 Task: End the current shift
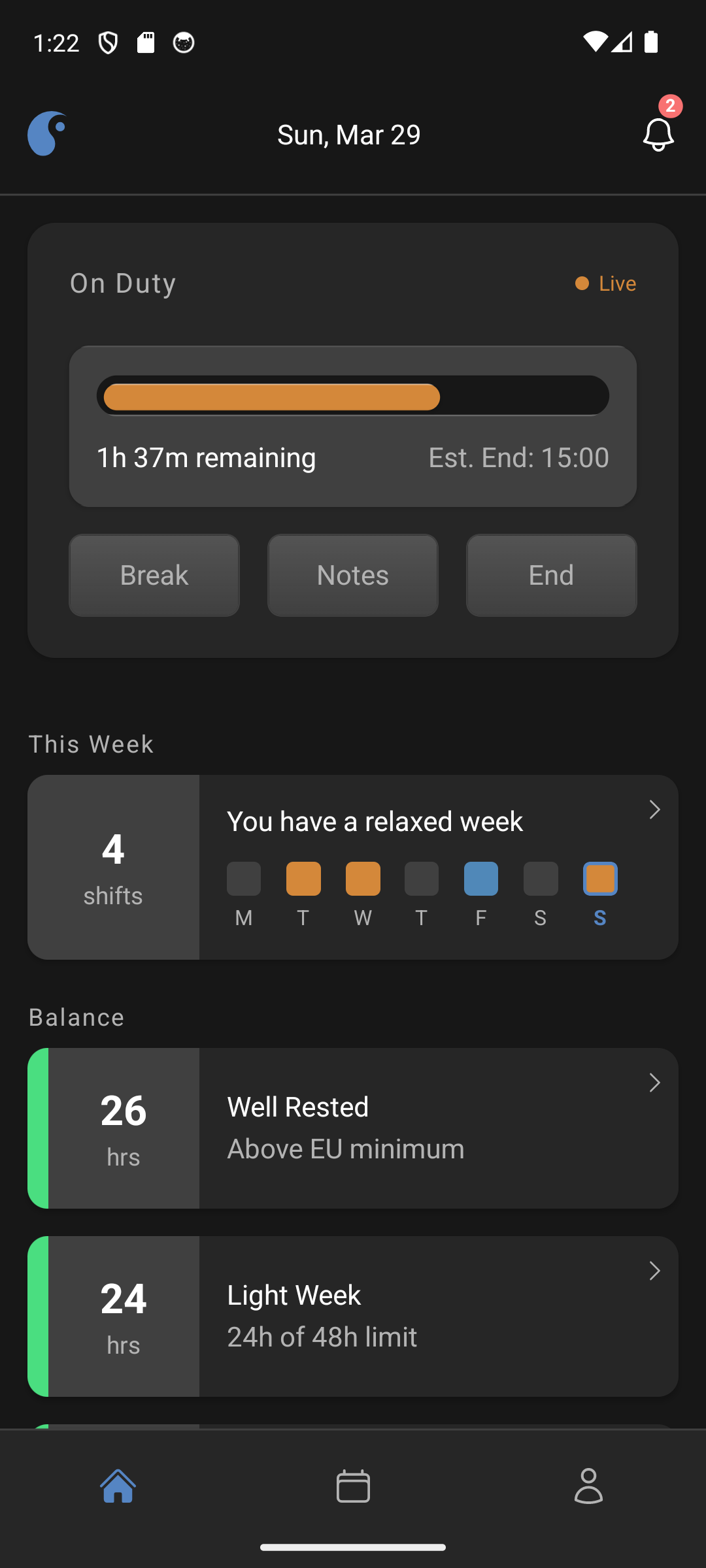[551, 575]
